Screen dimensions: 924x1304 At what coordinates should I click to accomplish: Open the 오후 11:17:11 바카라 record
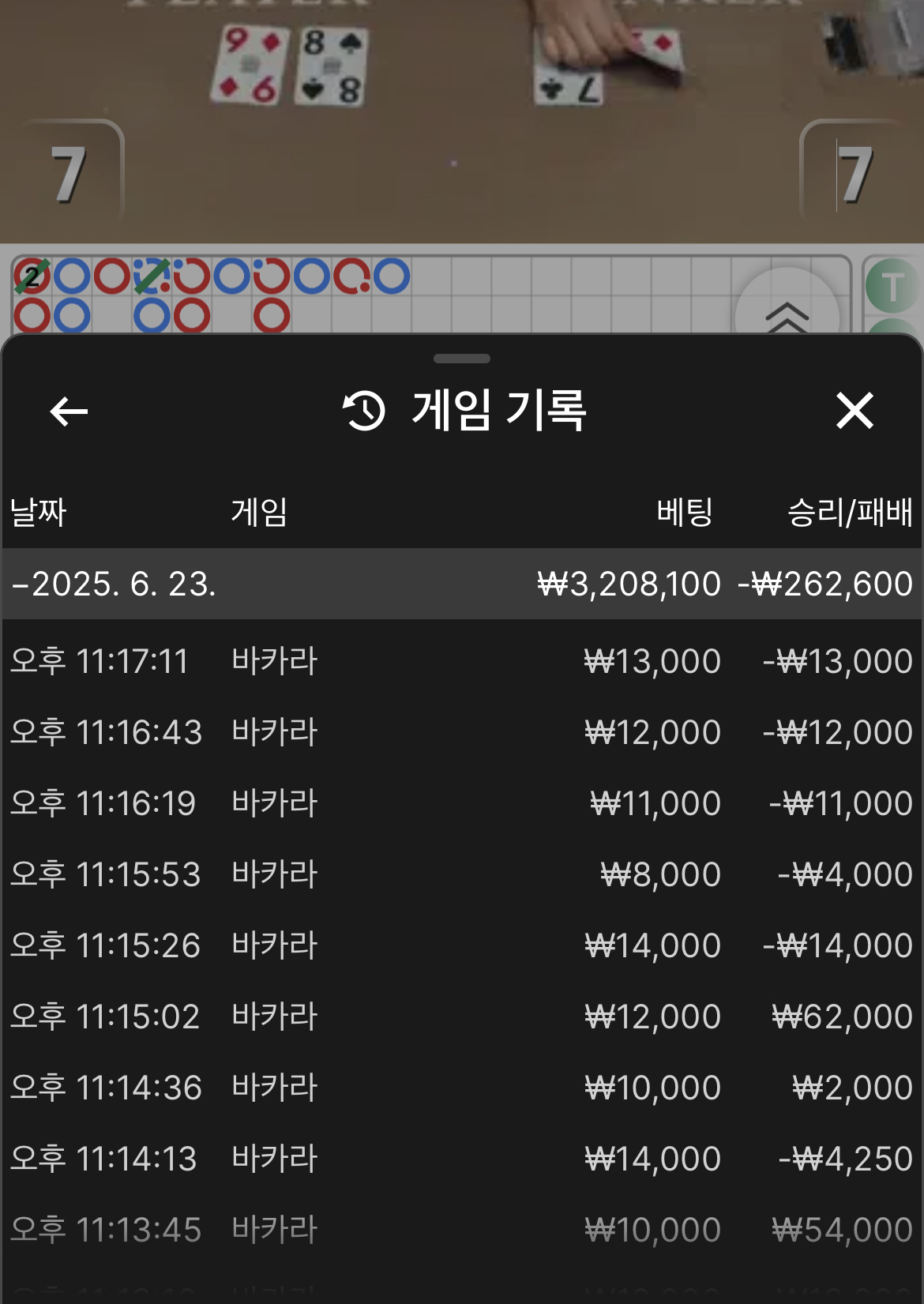[462, 661]
